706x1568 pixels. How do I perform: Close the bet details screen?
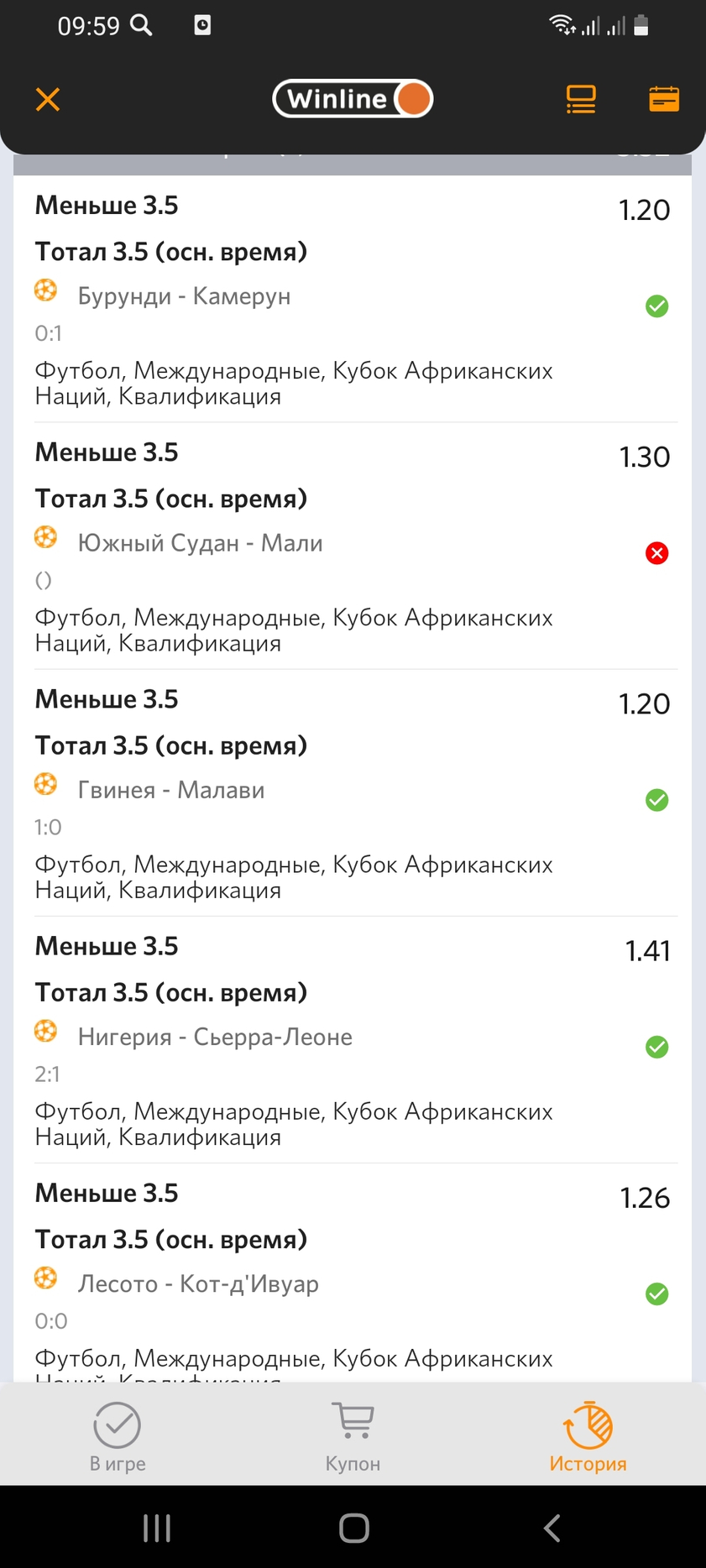coord(48,100)
